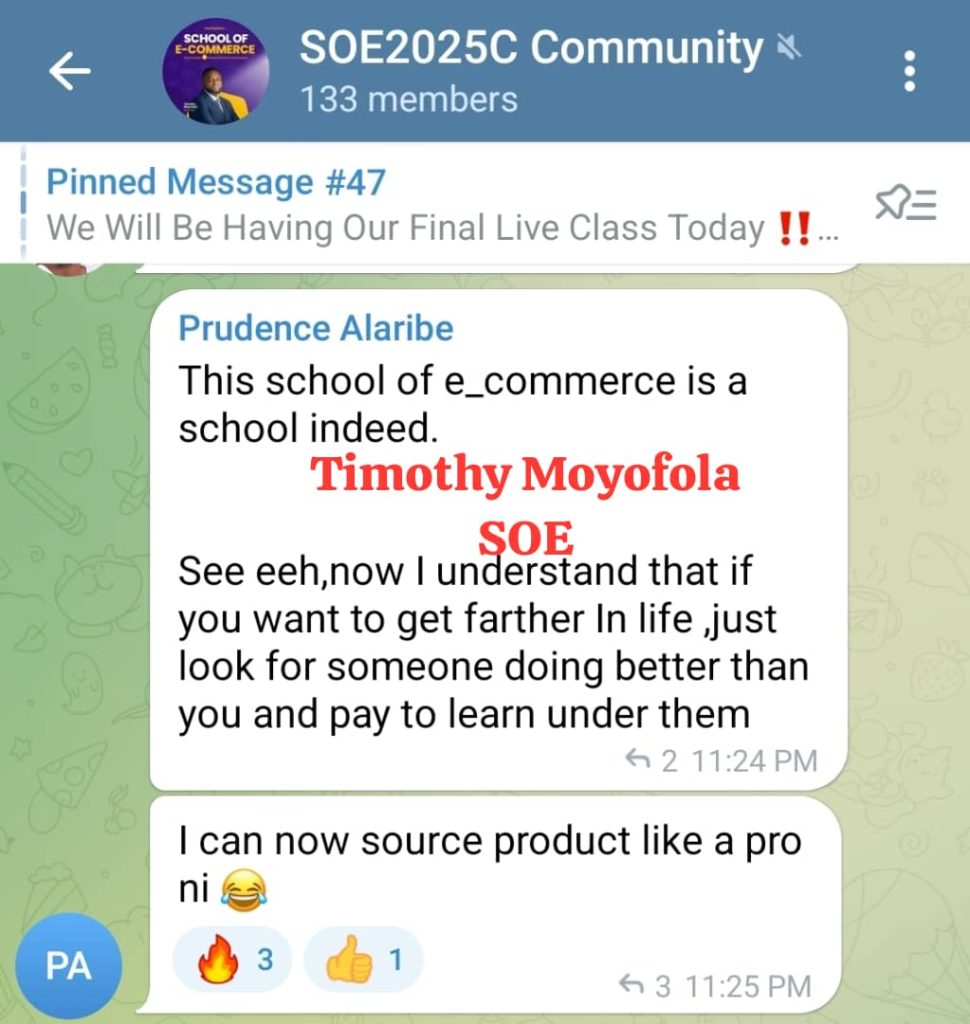Go back from the community chat
The height and width of the screenshot is (1024, 970).
(69, 71)
